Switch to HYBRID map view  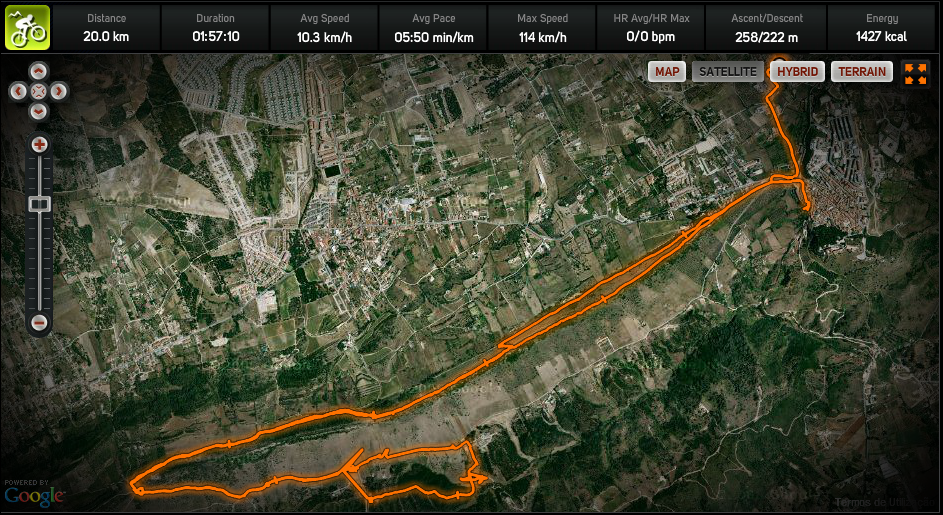(797, 72)
